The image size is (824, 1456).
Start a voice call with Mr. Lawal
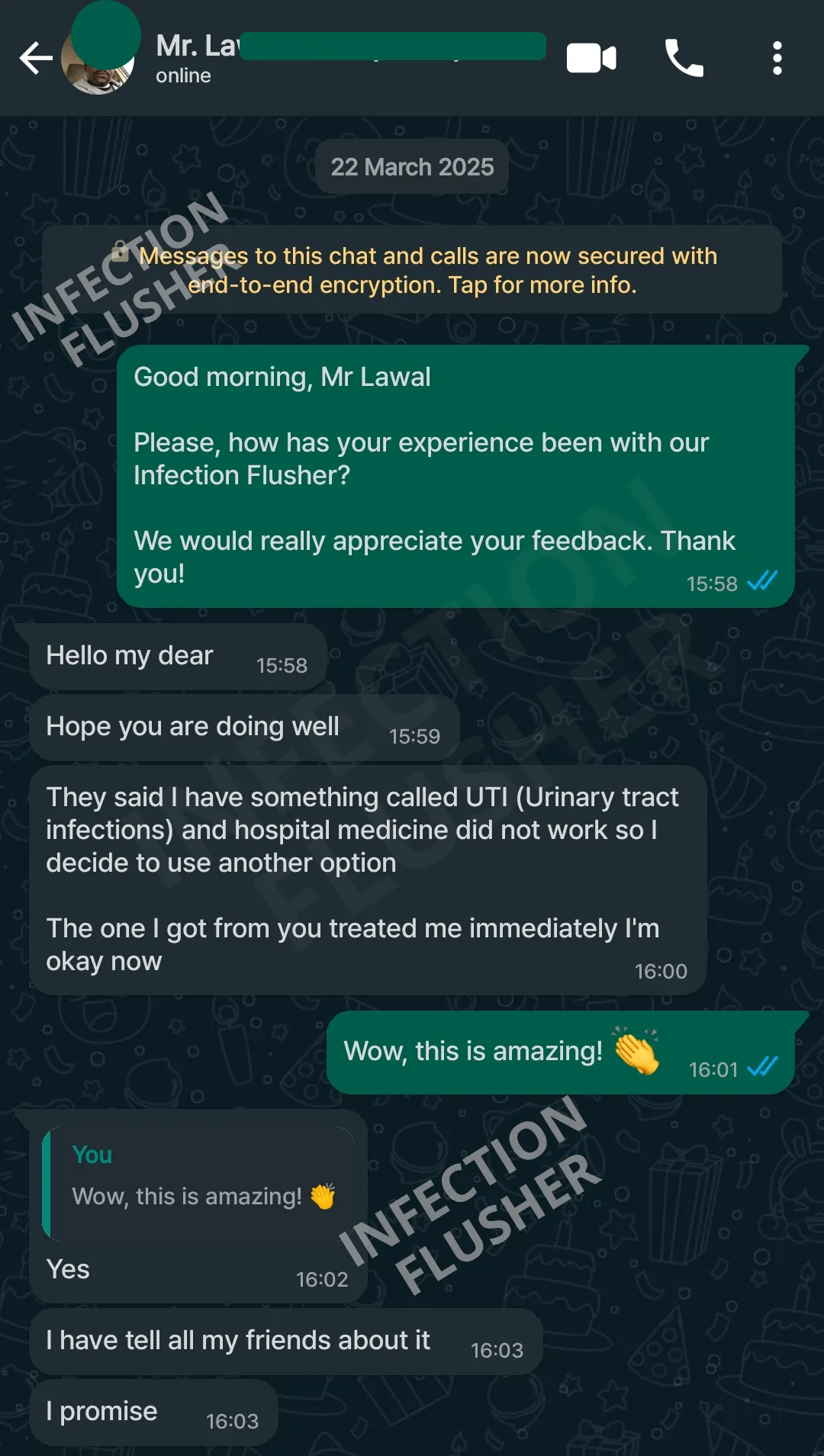point(684,58)
